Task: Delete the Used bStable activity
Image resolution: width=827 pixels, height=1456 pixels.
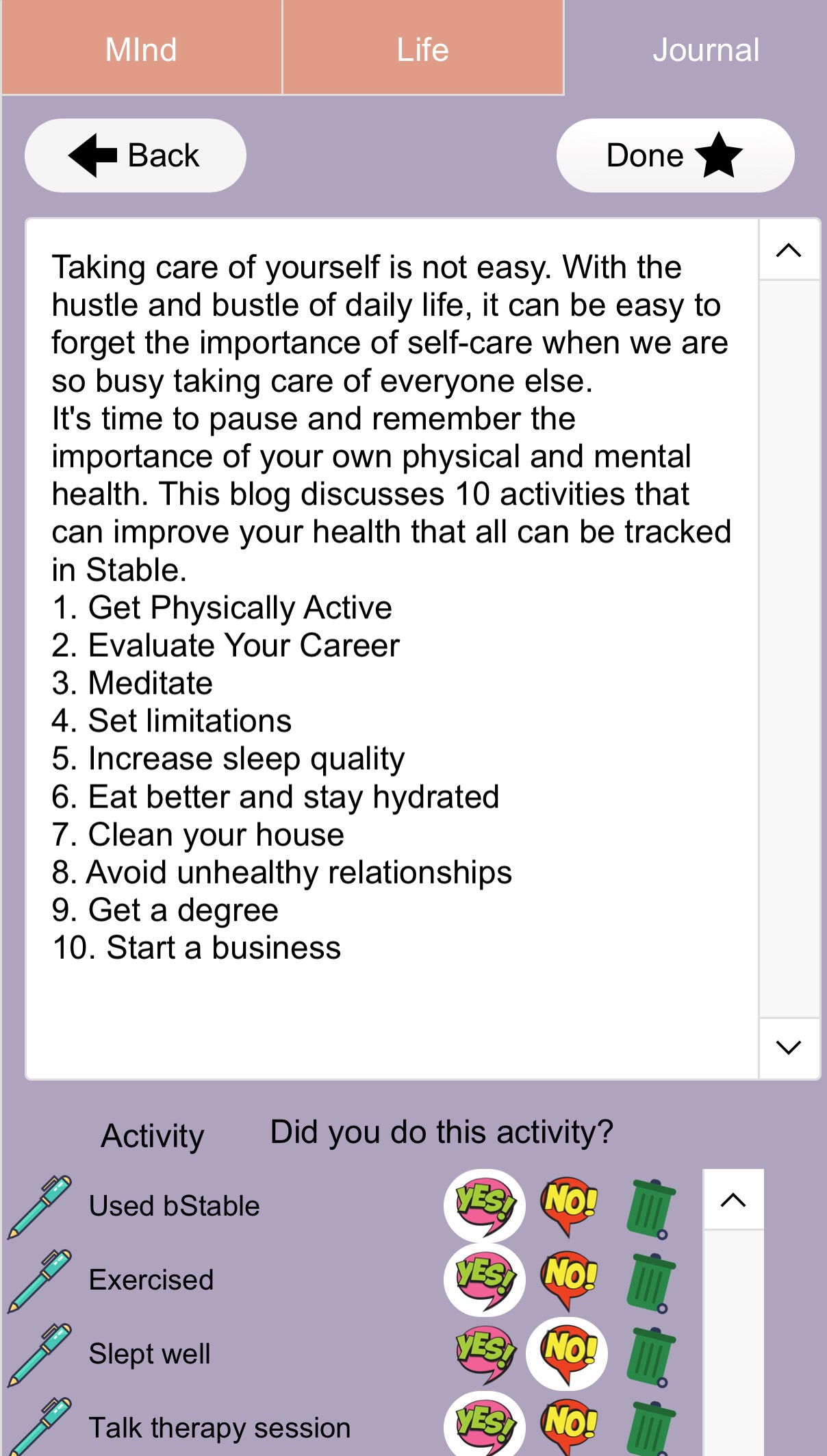Action: click(x=650, y=1208)
